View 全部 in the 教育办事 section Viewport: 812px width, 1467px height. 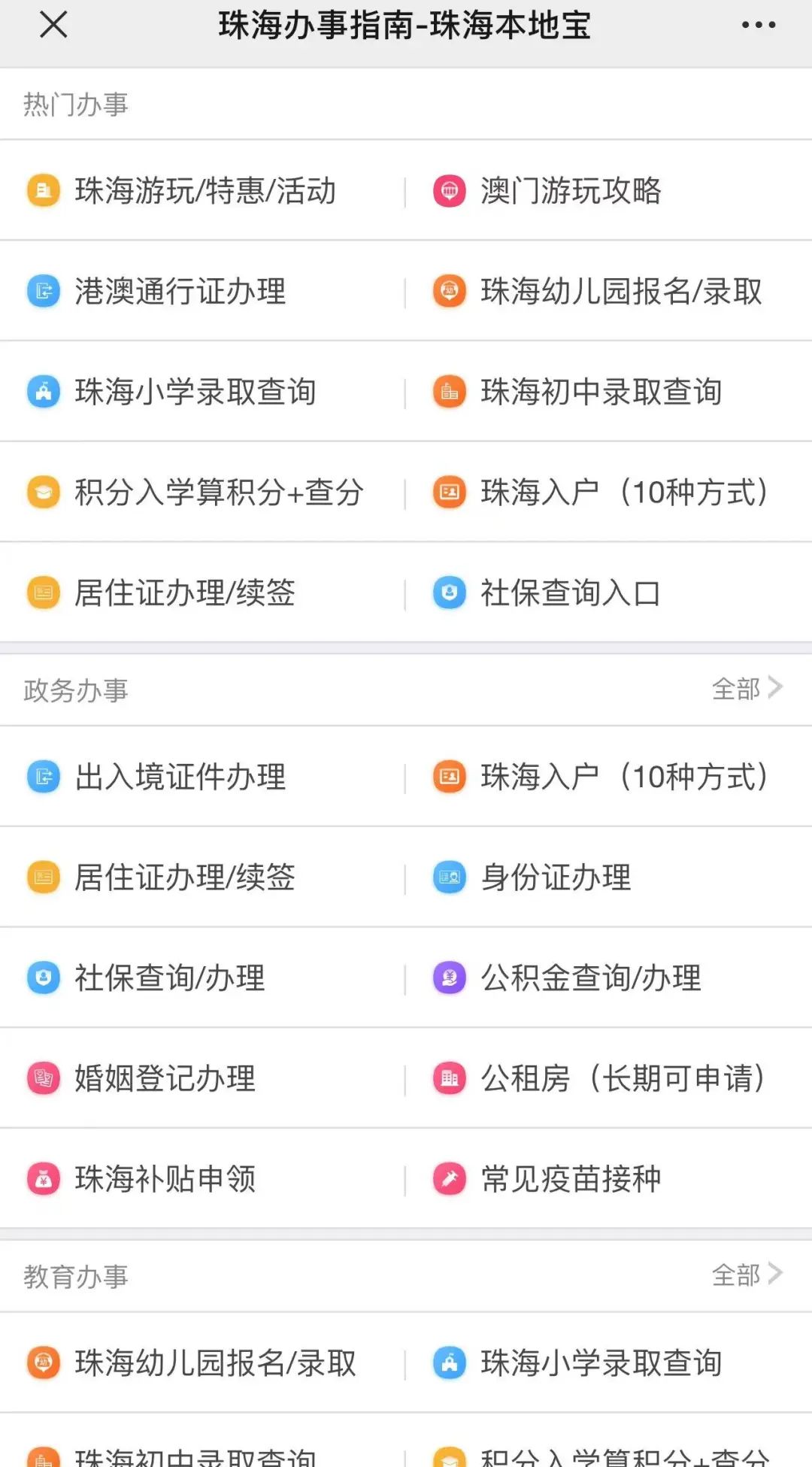(x=747, y=1275)
